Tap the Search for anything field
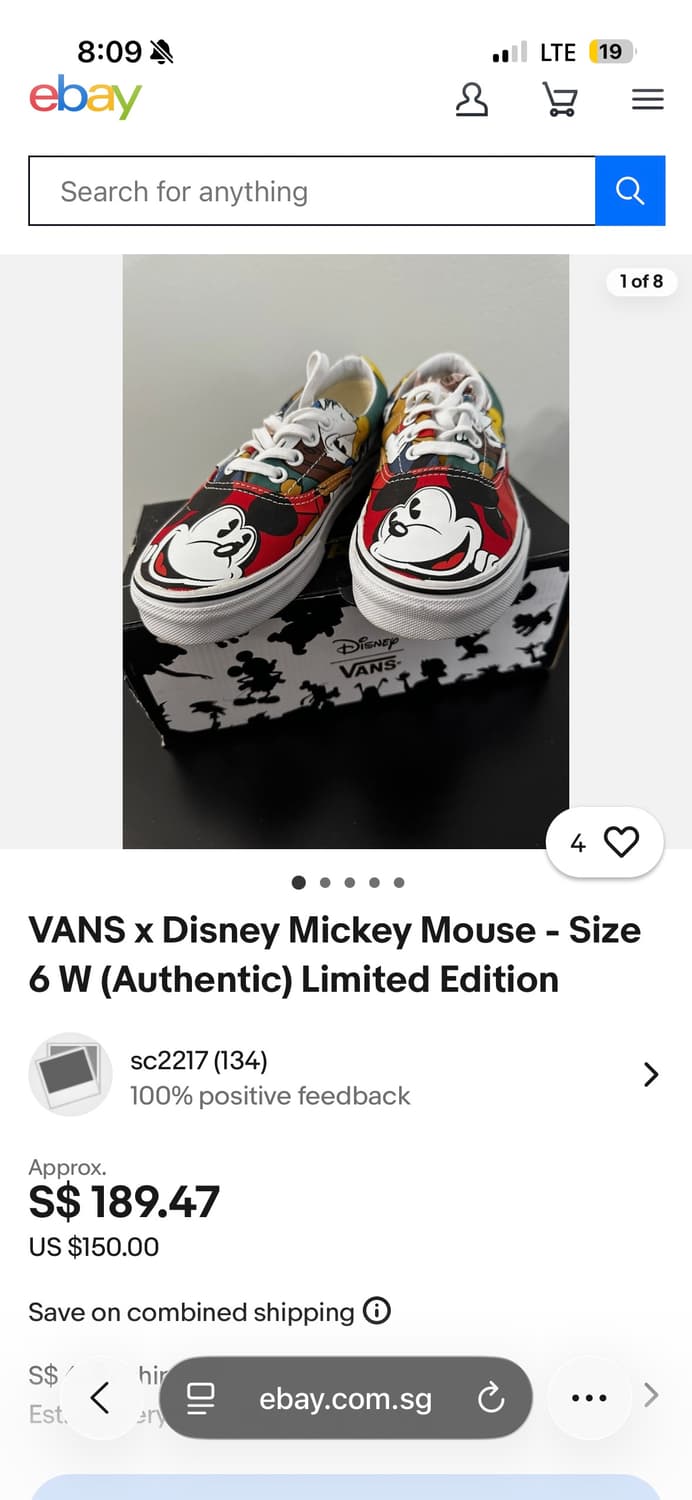Image resolution: width=692 pixels, height=1500 pixels. click(x=311, y=191)
